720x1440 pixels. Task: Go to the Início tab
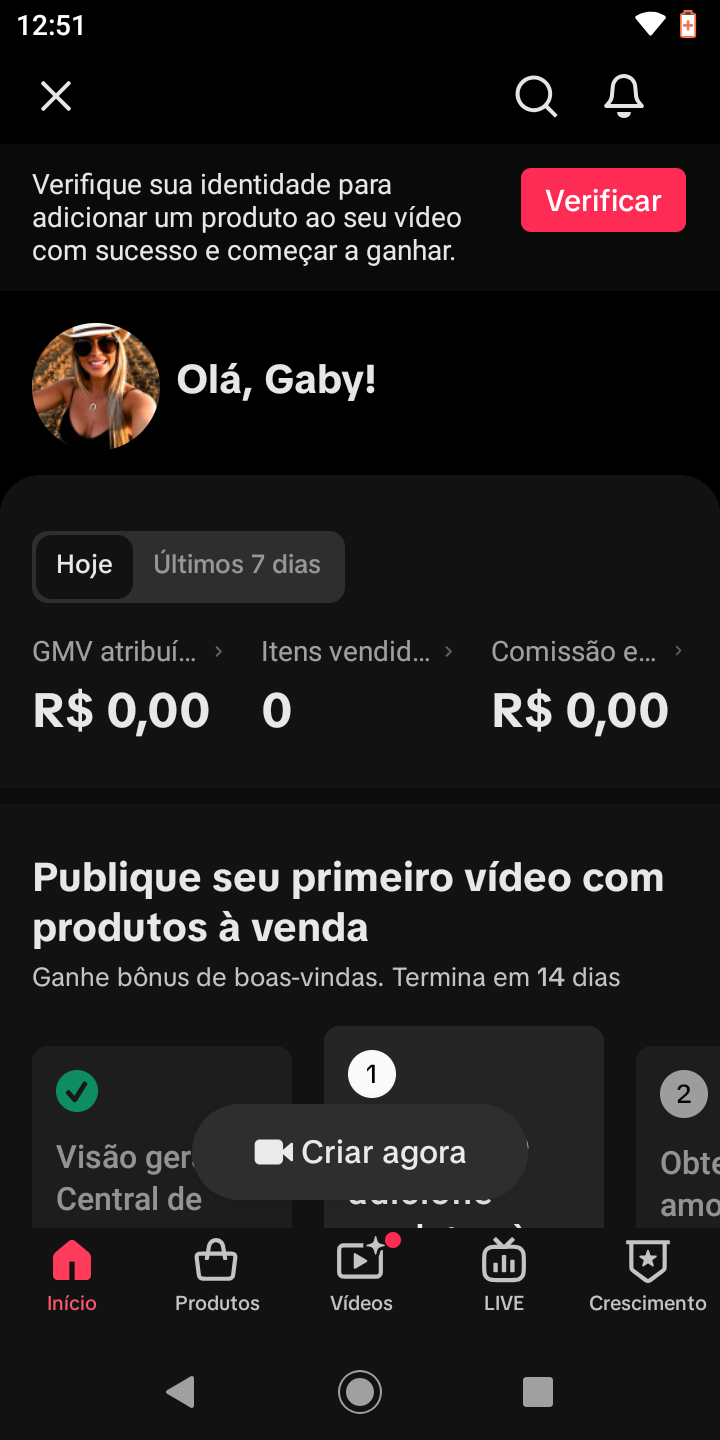(72, 1274)
